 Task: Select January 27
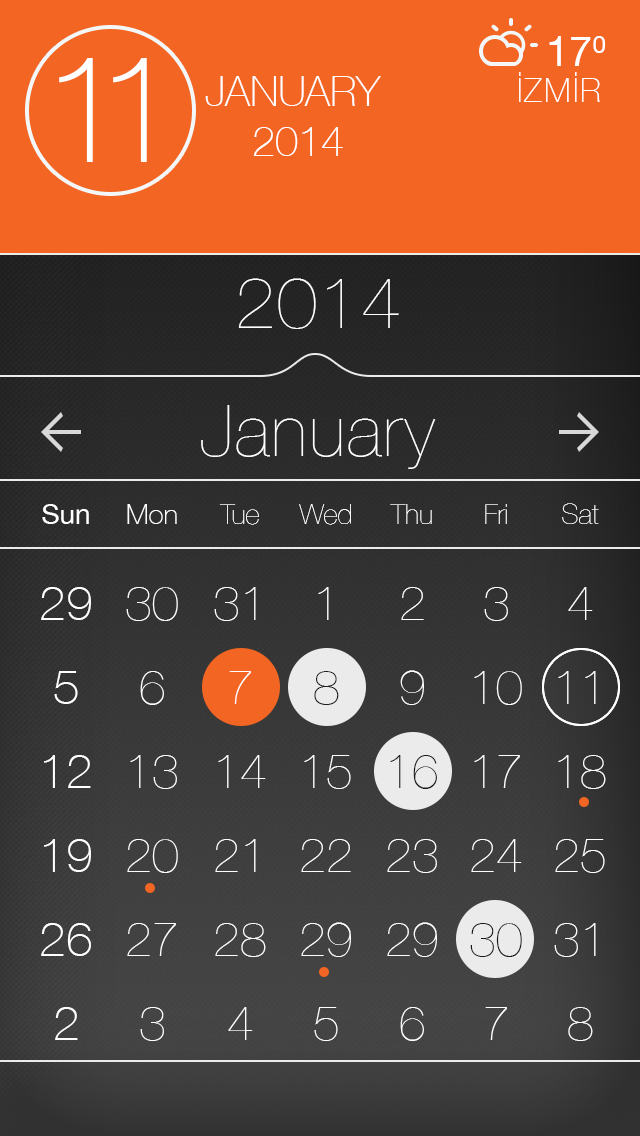click(x=152, y=940)
